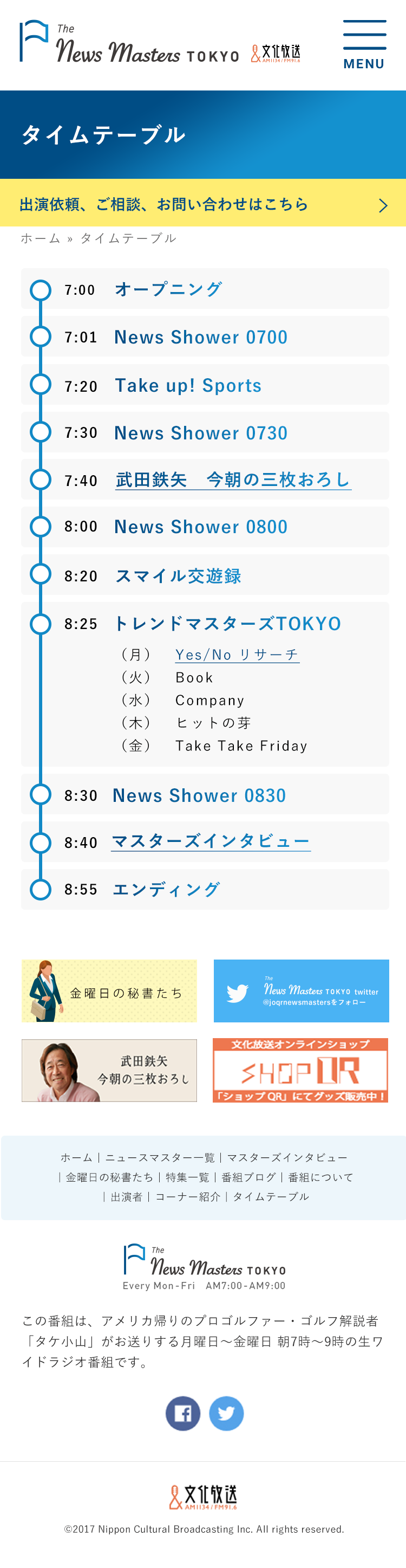Open 金曜日の秘書たち footer text link
The image size is (406, 1568).
[x=109, y=1177]
